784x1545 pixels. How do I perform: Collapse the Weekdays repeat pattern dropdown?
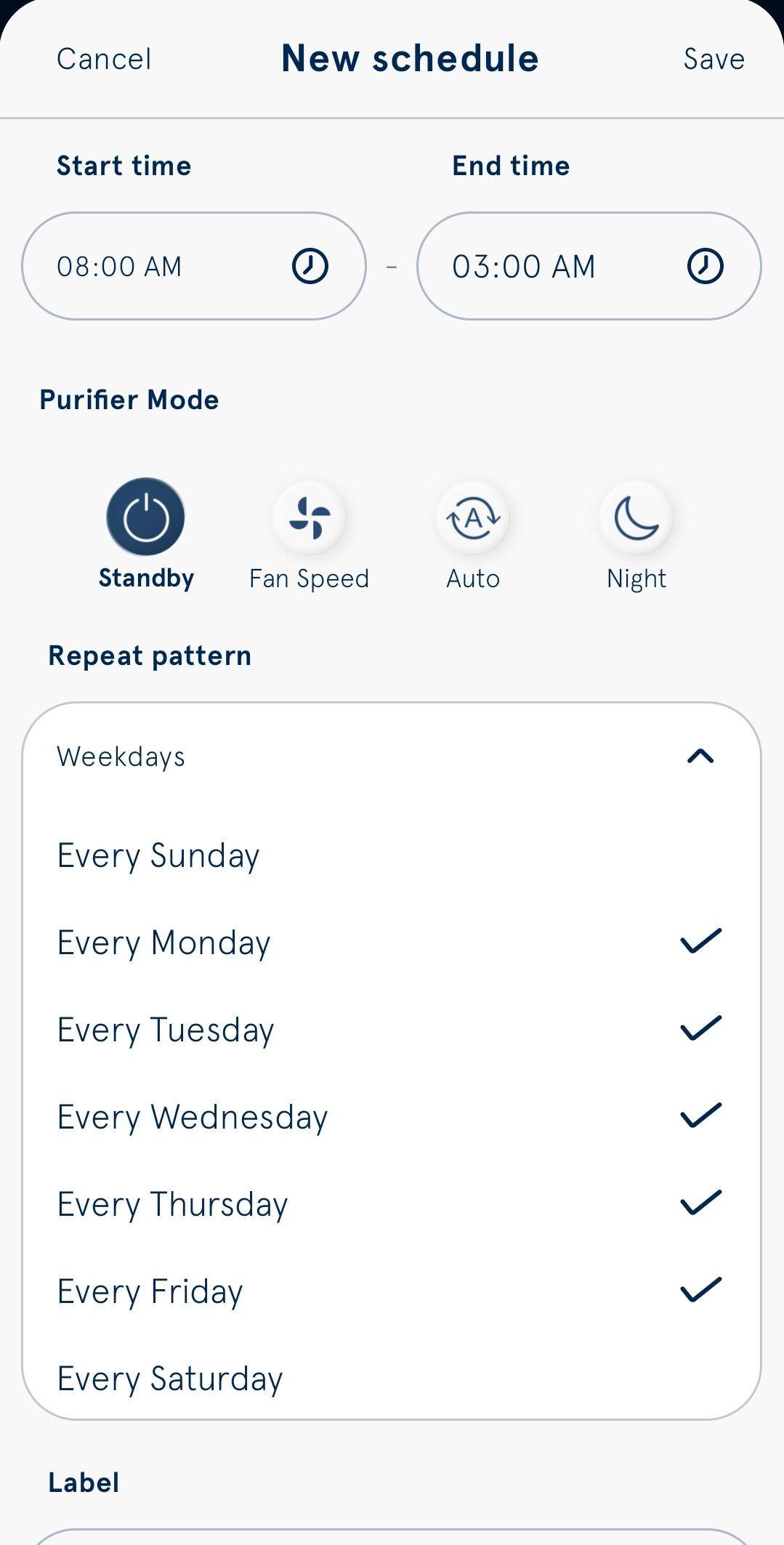click(700, 757)
